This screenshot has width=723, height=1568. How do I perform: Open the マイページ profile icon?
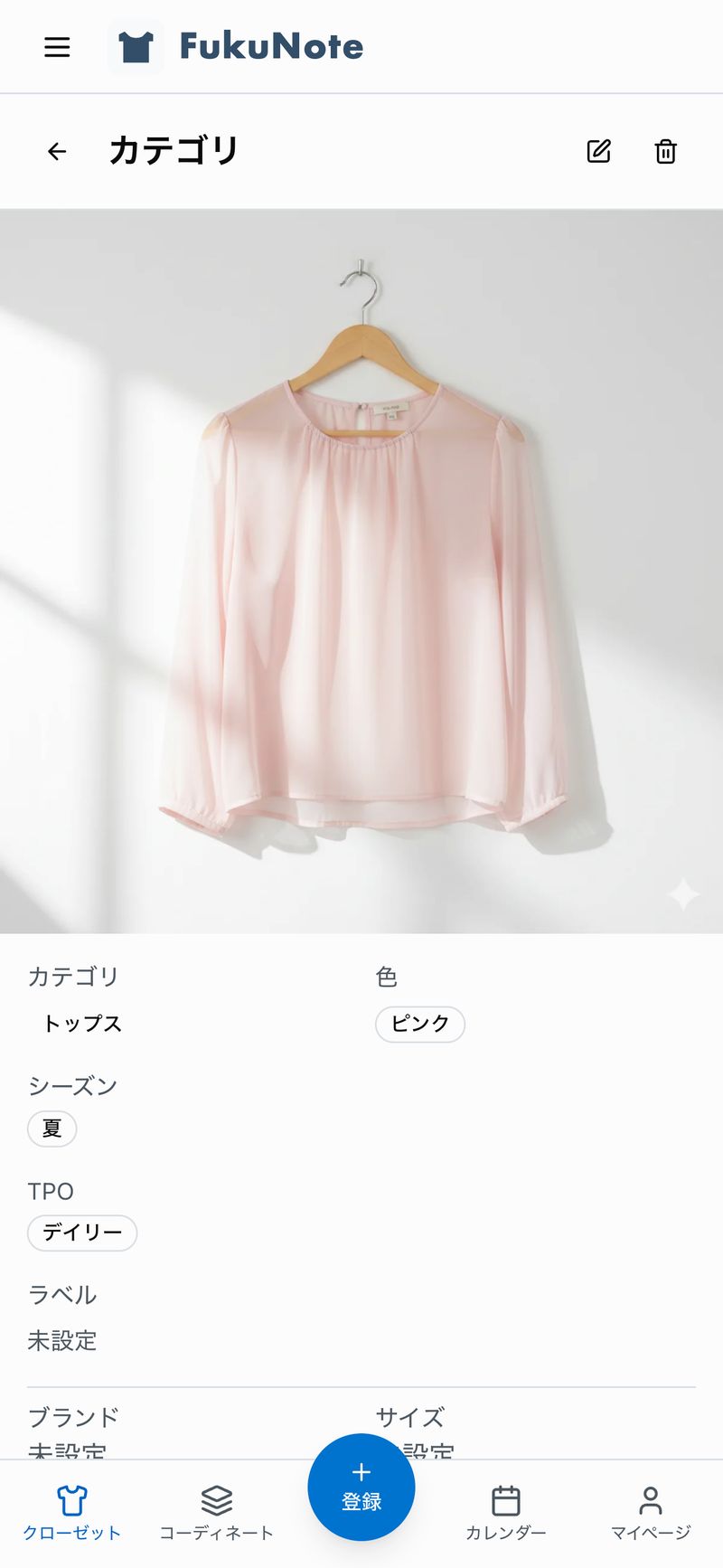click(651, 1497)
